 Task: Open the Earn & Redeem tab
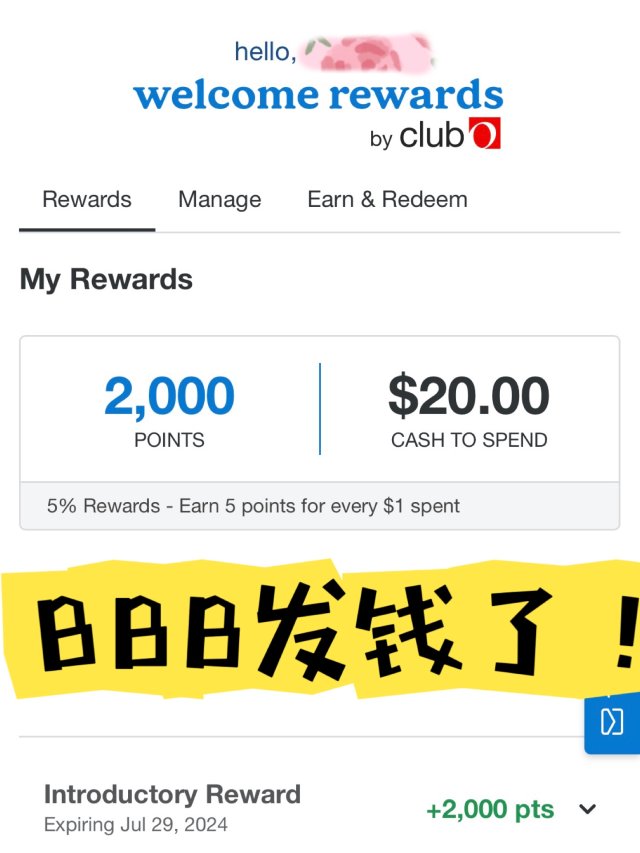click(x=387, y=200)
